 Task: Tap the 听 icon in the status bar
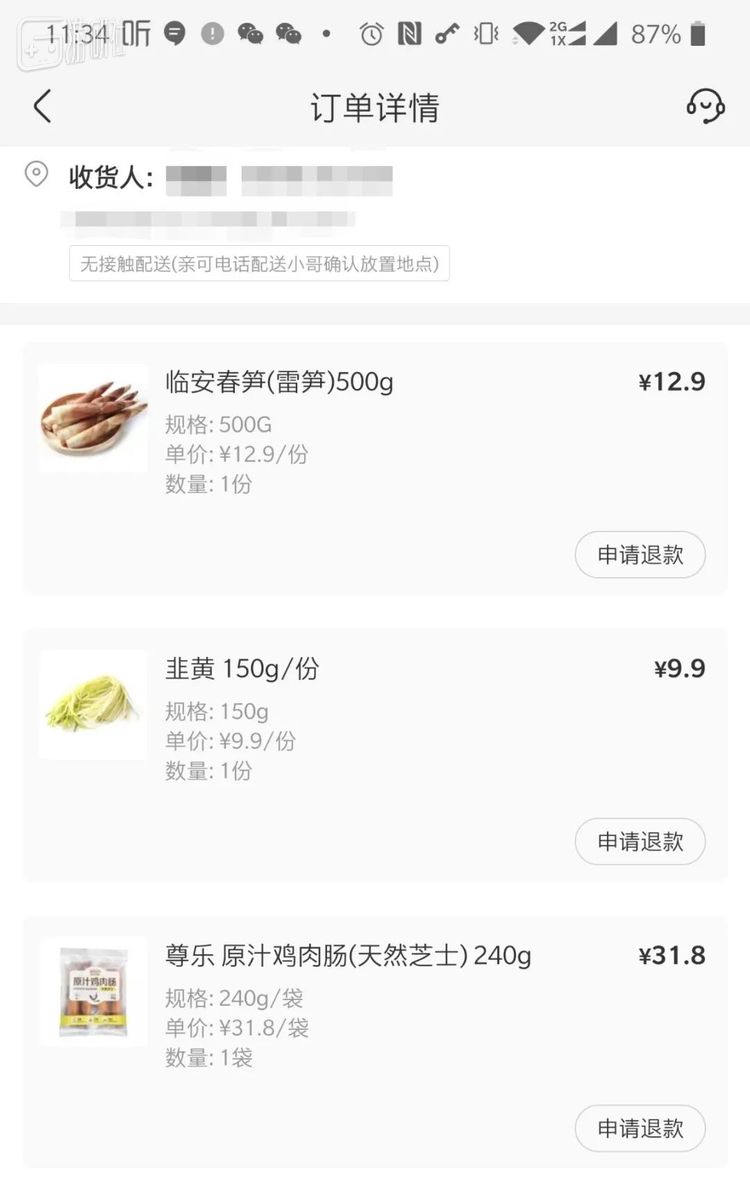point(137,34)
